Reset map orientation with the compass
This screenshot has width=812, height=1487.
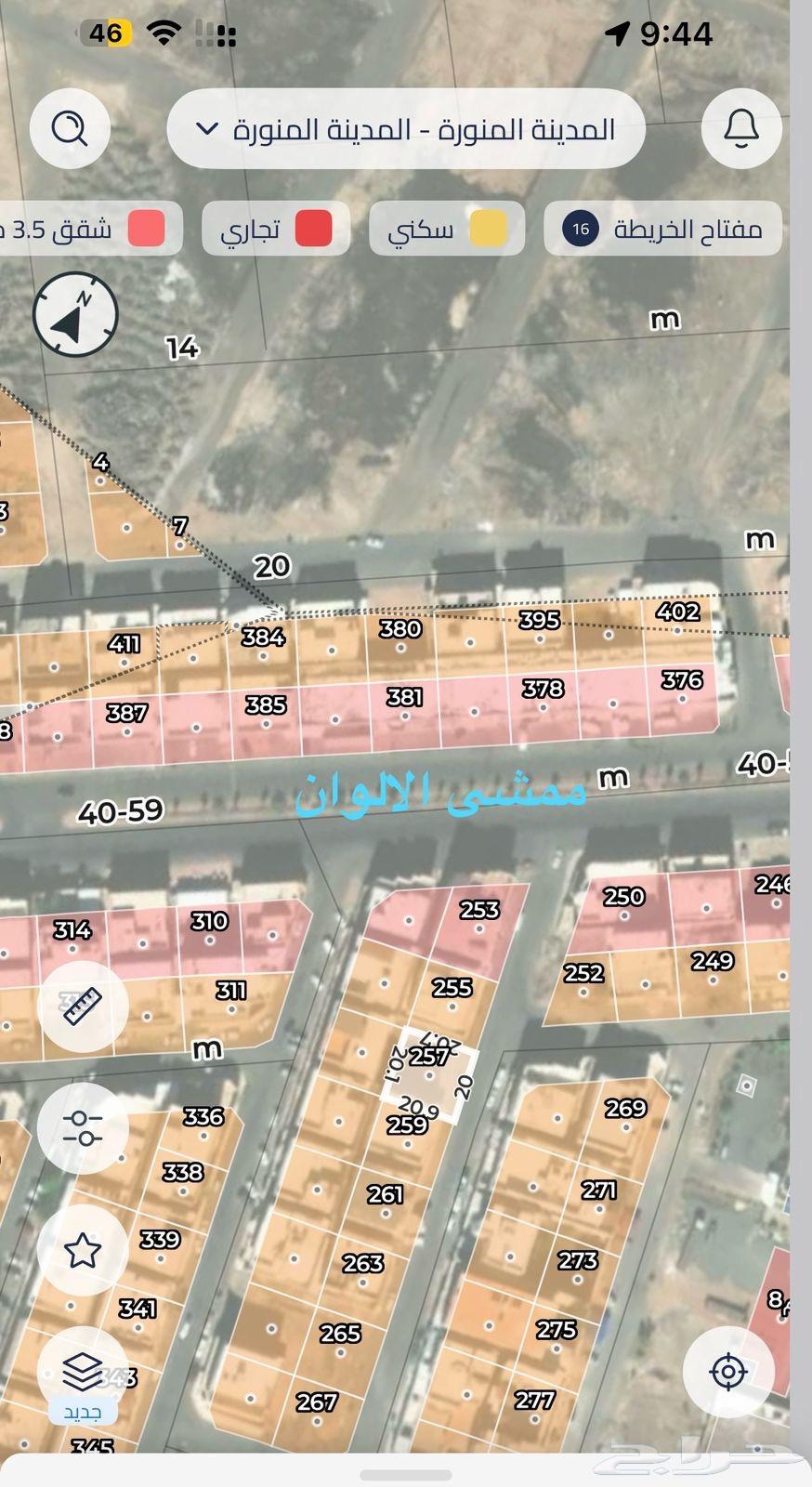75,314
